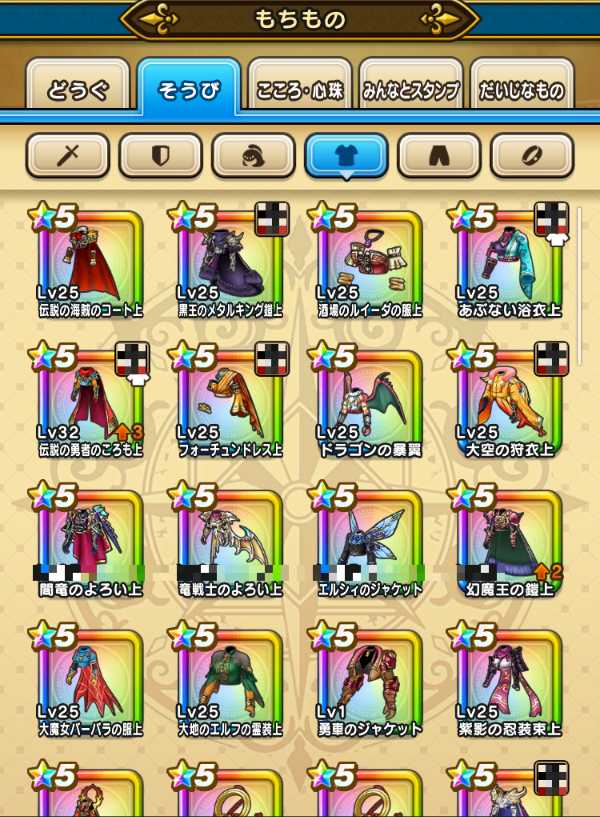The image size is (600, 817).
Task: Select 伝説の海賊のコート上 item
Action: coord(90,262)
